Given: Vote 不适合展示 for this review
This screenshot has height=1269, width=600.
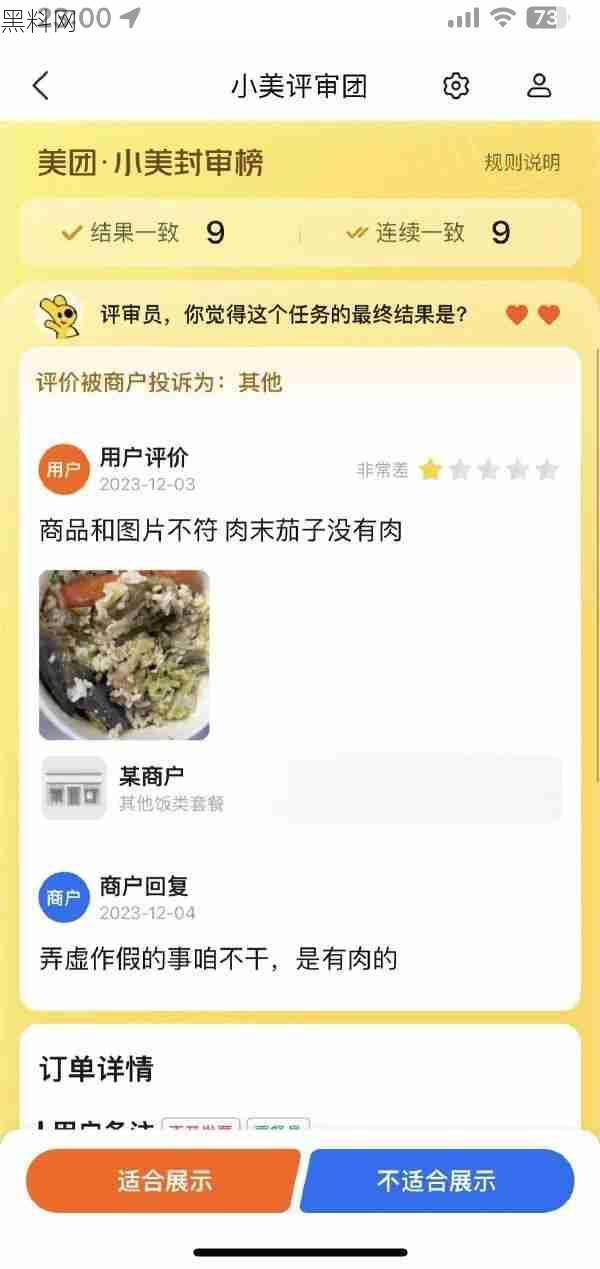Looking at the screenshot, I should click(437, 1181).
